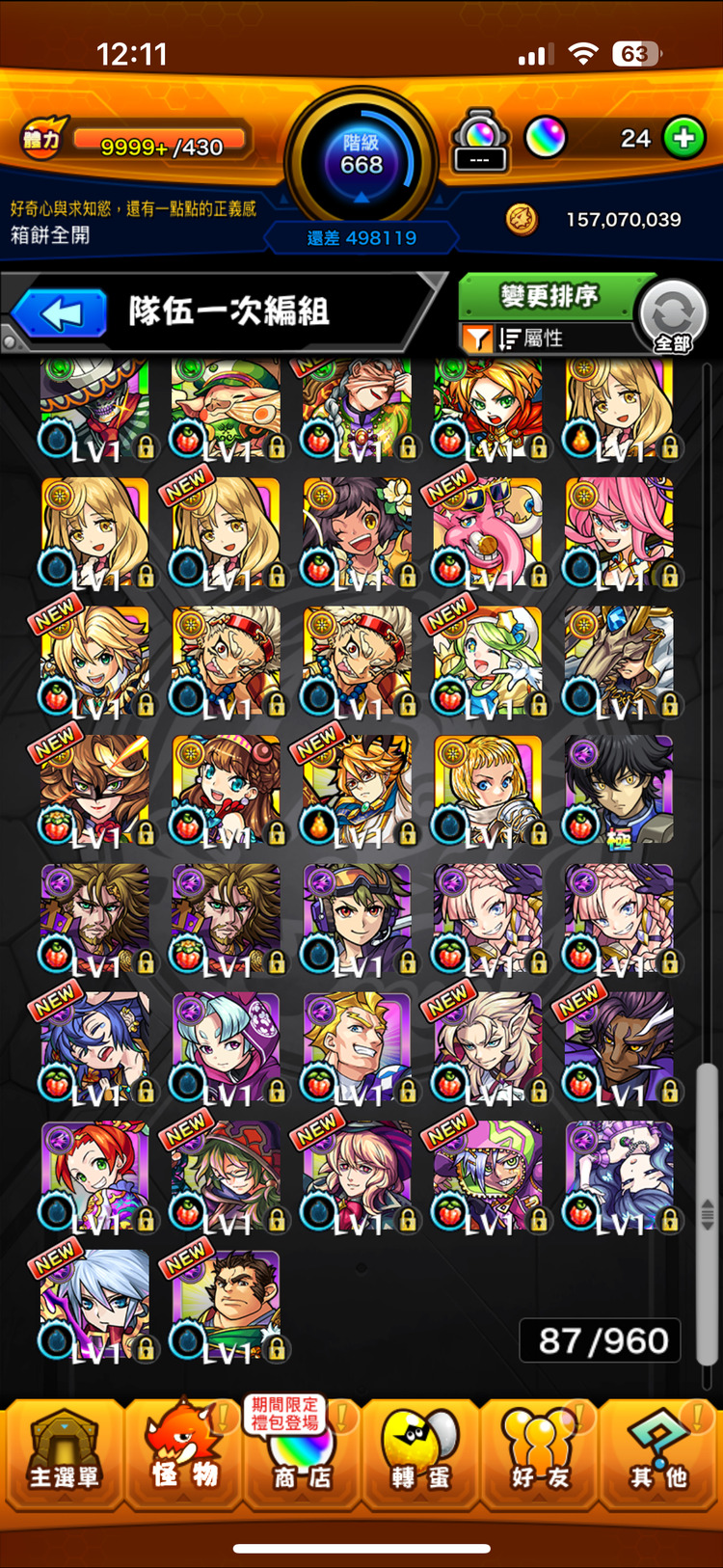Image resolution: width=723 pixels, height=1568 pixels.
Task: Open the 商店 tab
Action: [302, 1452]
